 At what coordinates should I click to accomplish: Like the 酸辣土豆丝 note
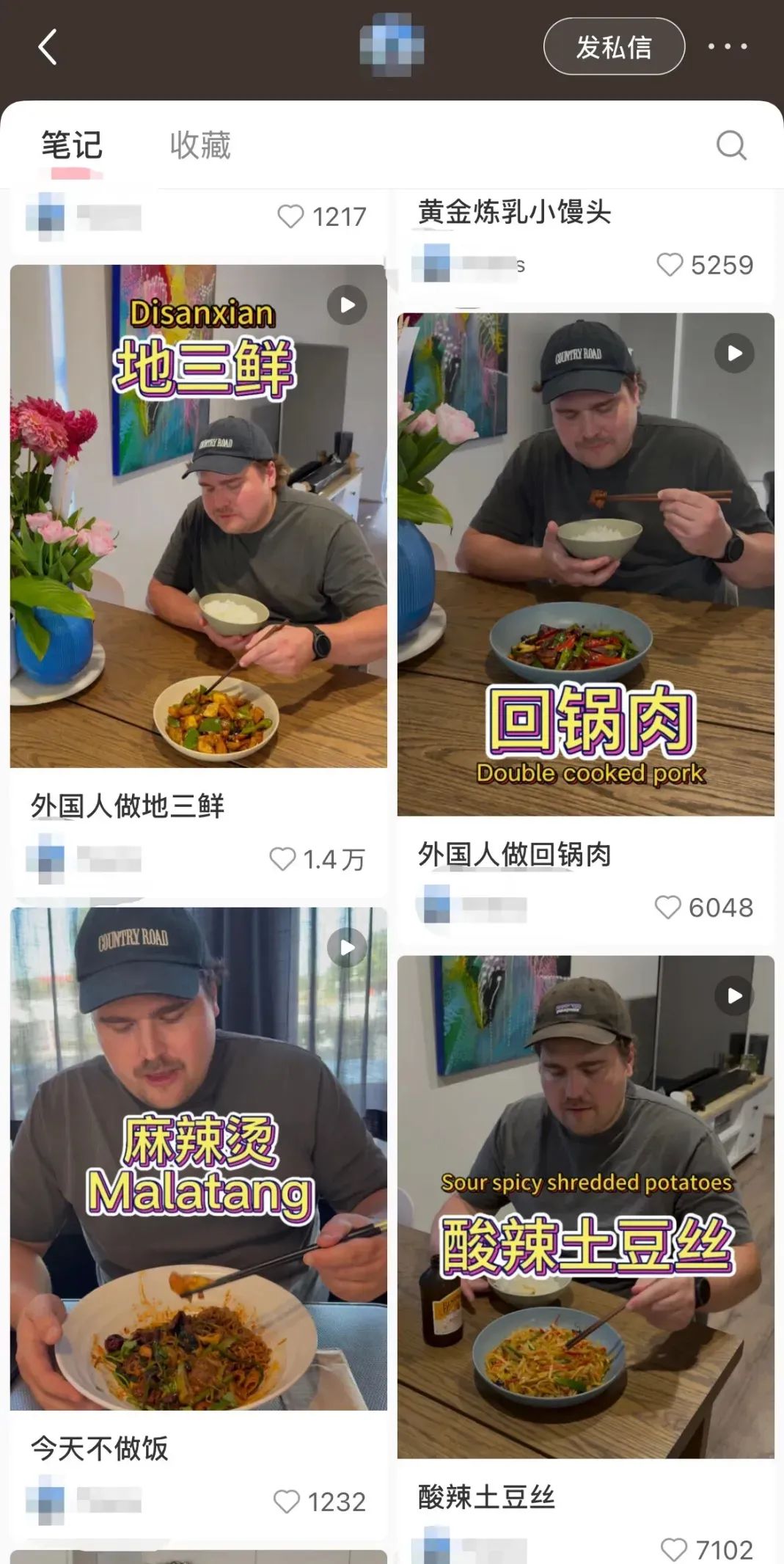(x=673, y=1549)
